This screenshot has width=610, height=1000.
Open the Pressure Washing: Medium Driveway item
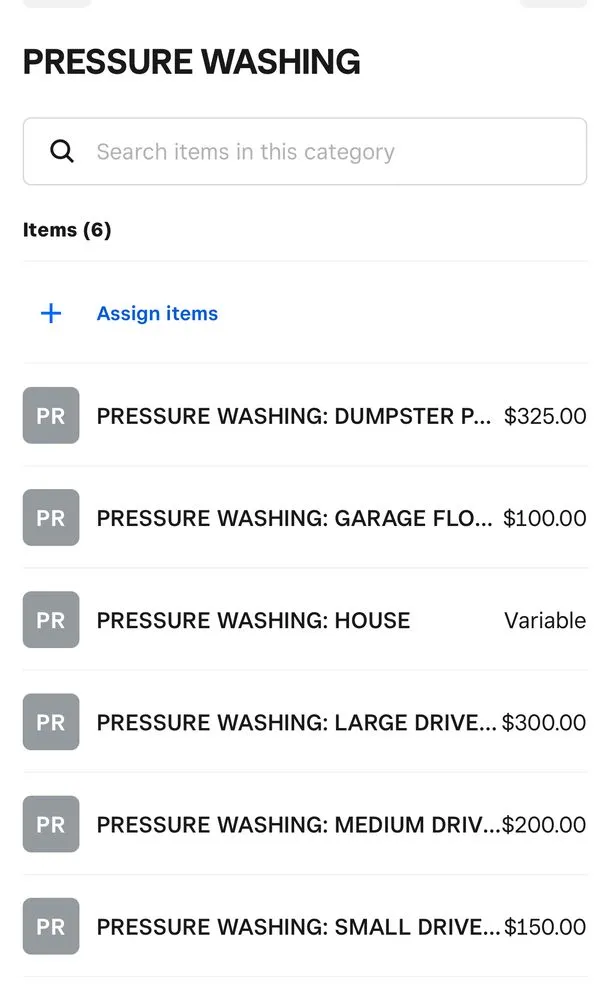296,824
